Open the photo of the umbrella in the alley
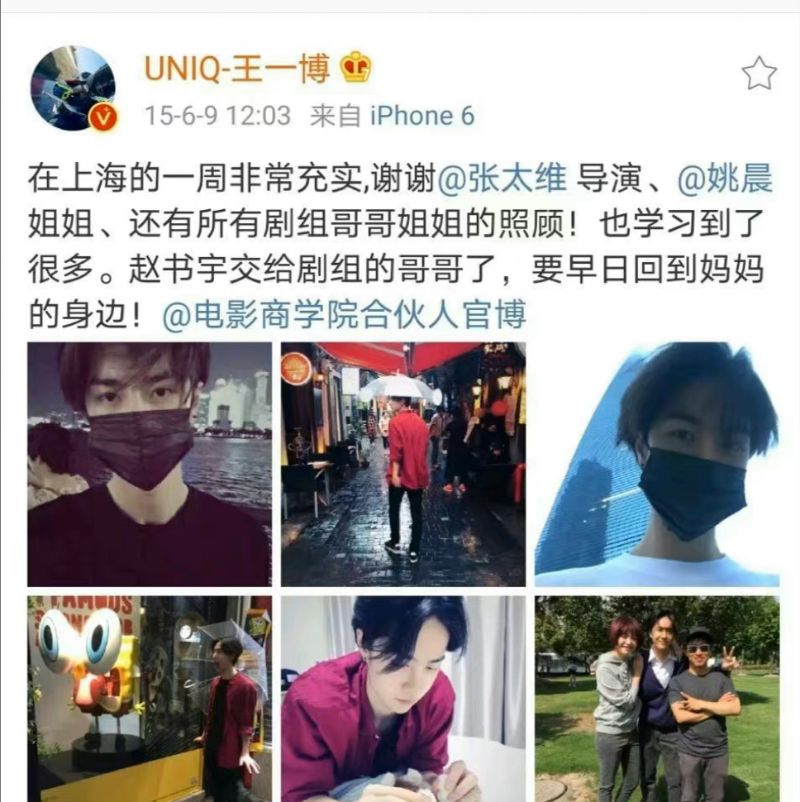 403,464
